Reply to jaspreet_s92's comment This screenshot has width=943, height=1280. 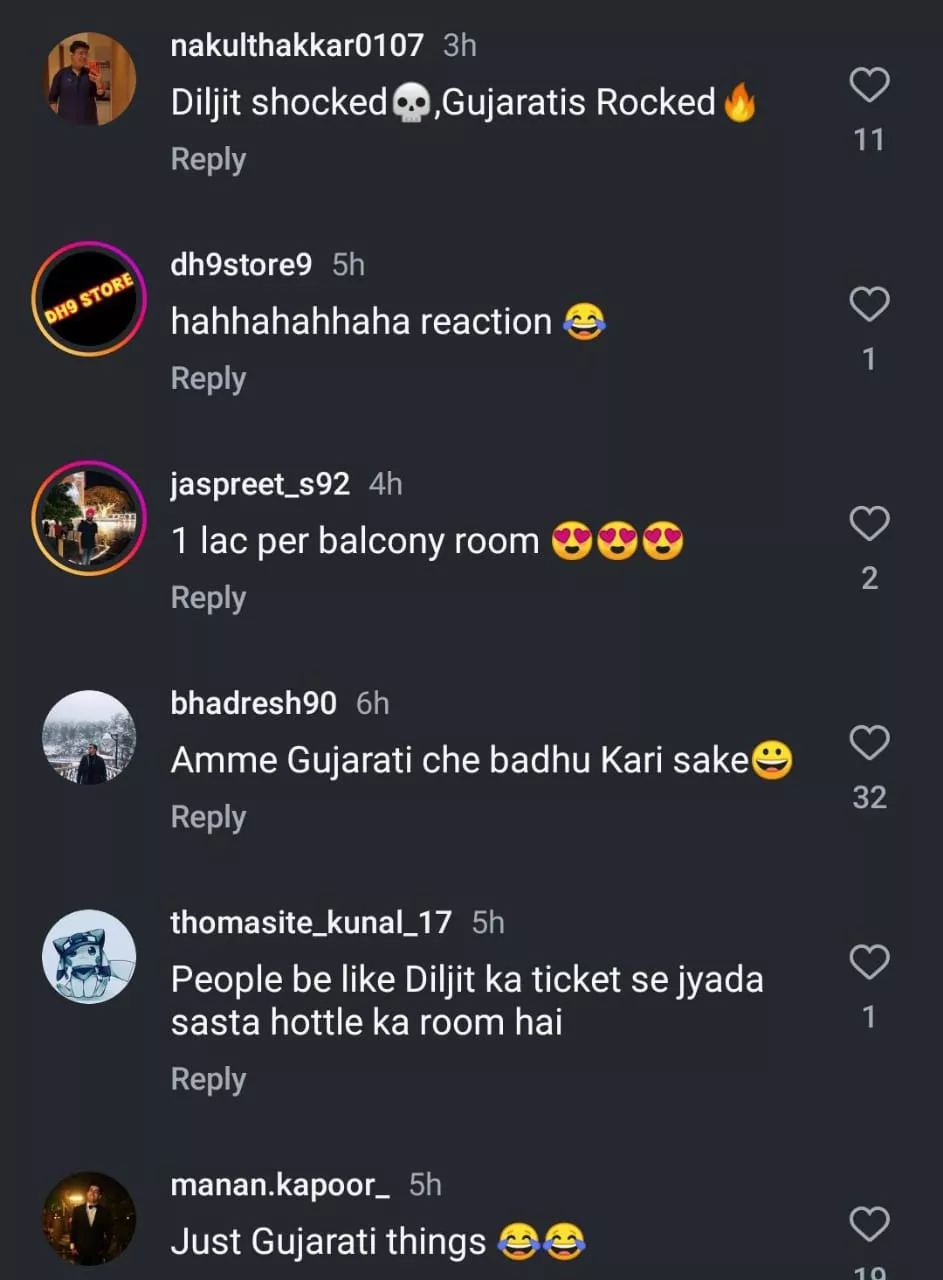[x=208, y=597]
